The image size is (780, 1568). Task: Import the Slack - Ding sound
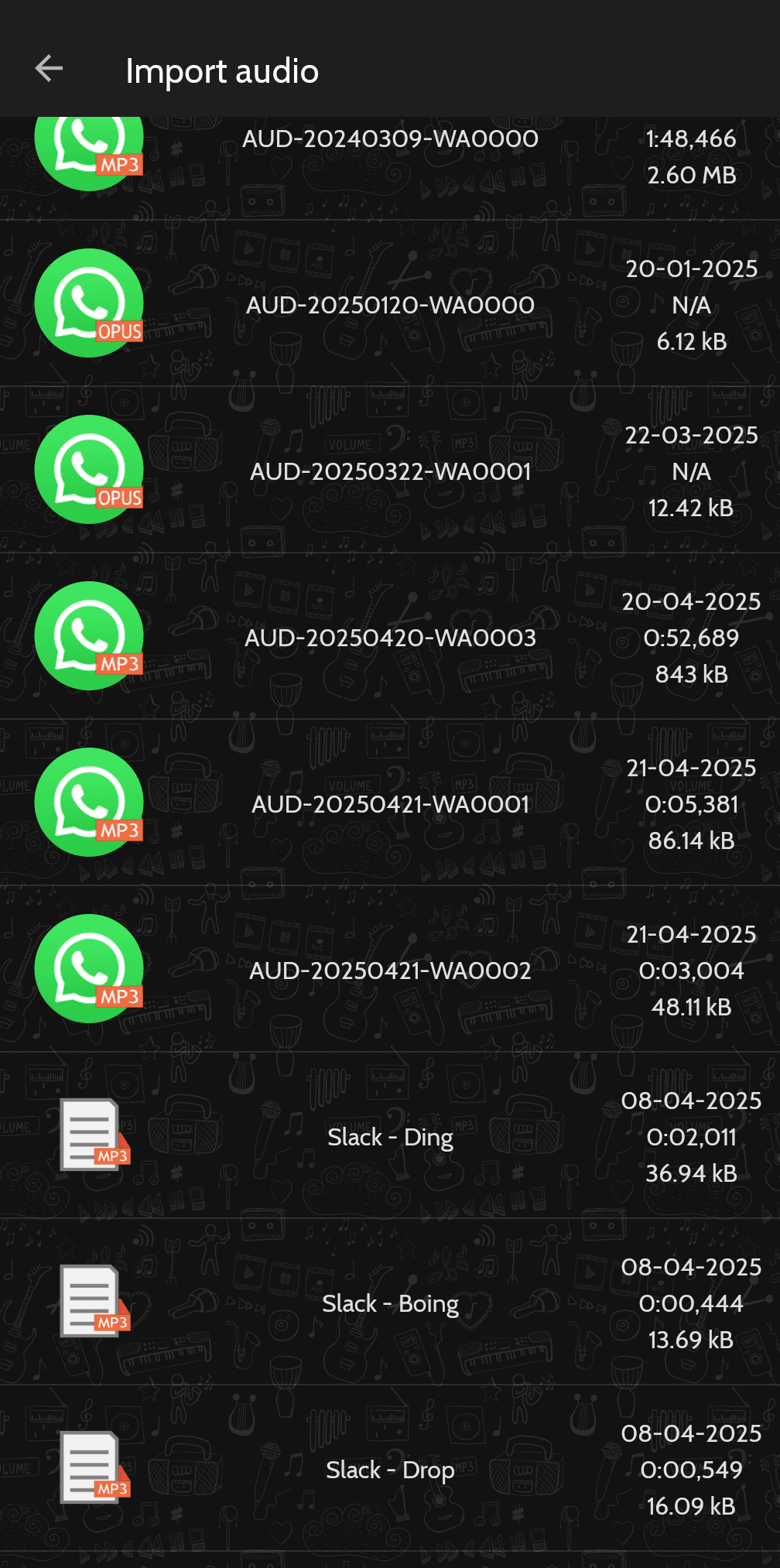pos(390,1137)
